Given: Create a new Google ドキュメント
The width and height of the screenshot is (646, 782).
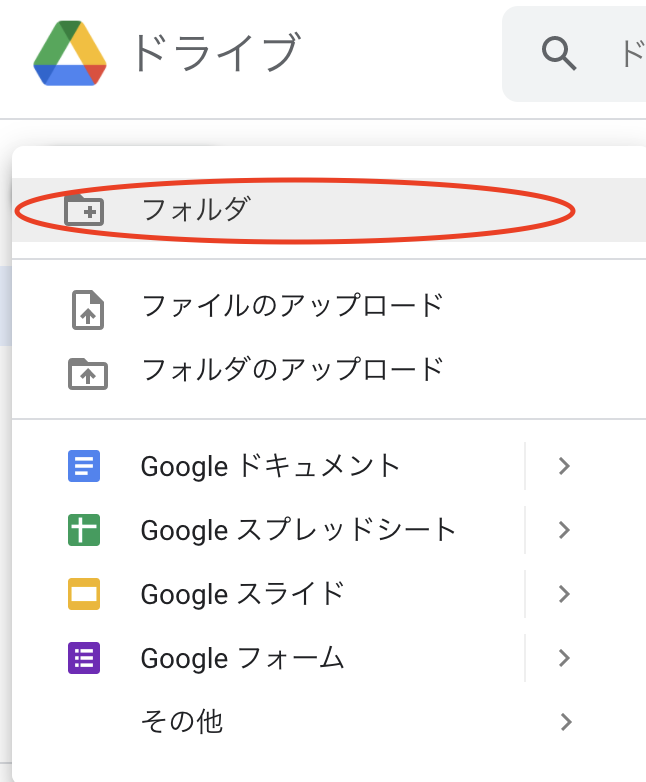Looking at the screenshot, I should [x=270, y=466].
